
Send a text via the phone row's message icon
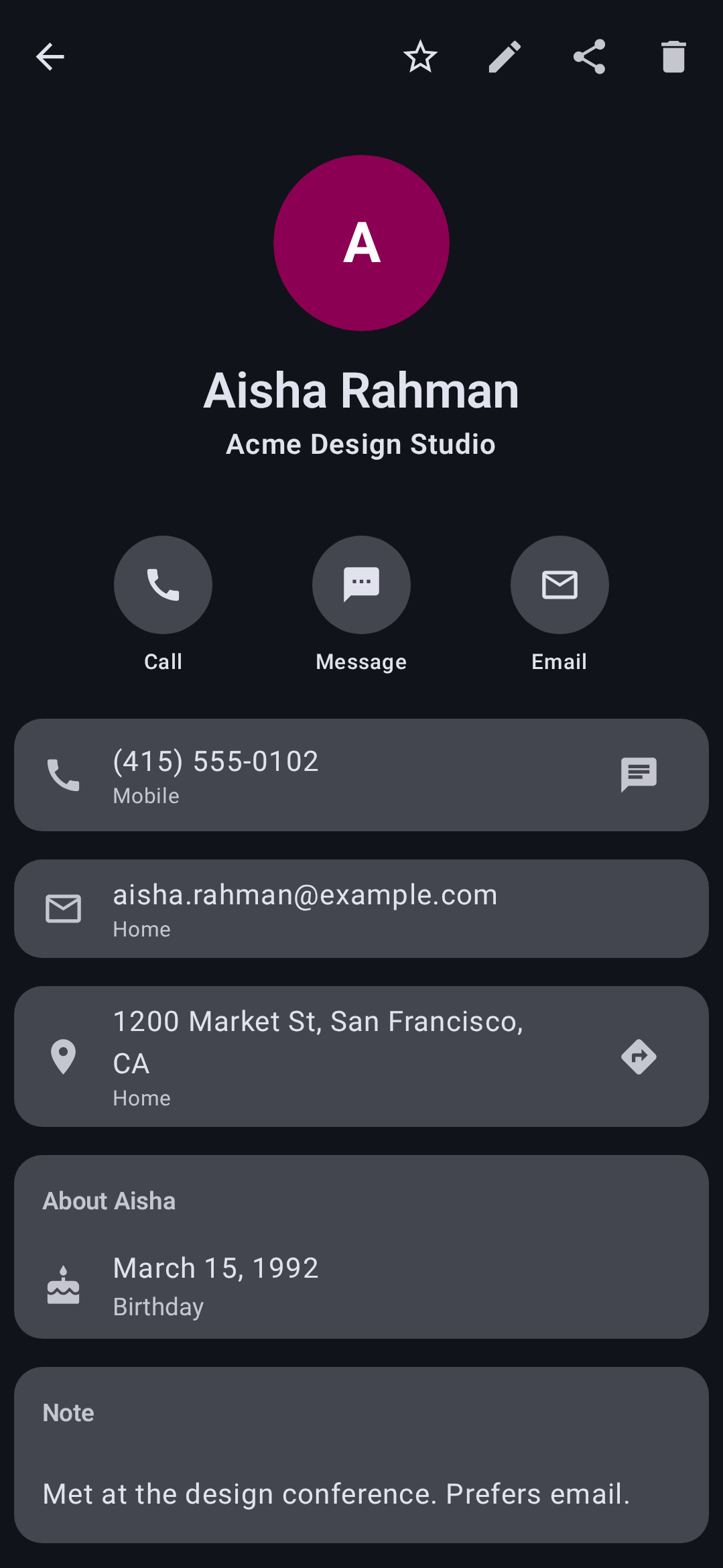tap(639, 775)
